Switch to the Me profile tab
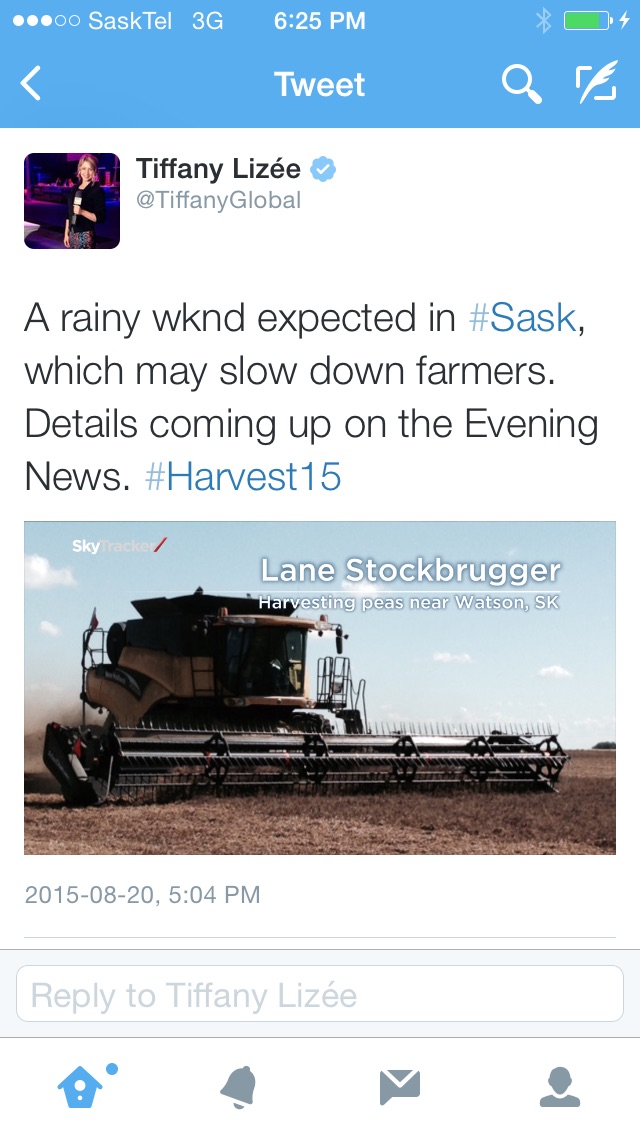 coord(560,1087)
